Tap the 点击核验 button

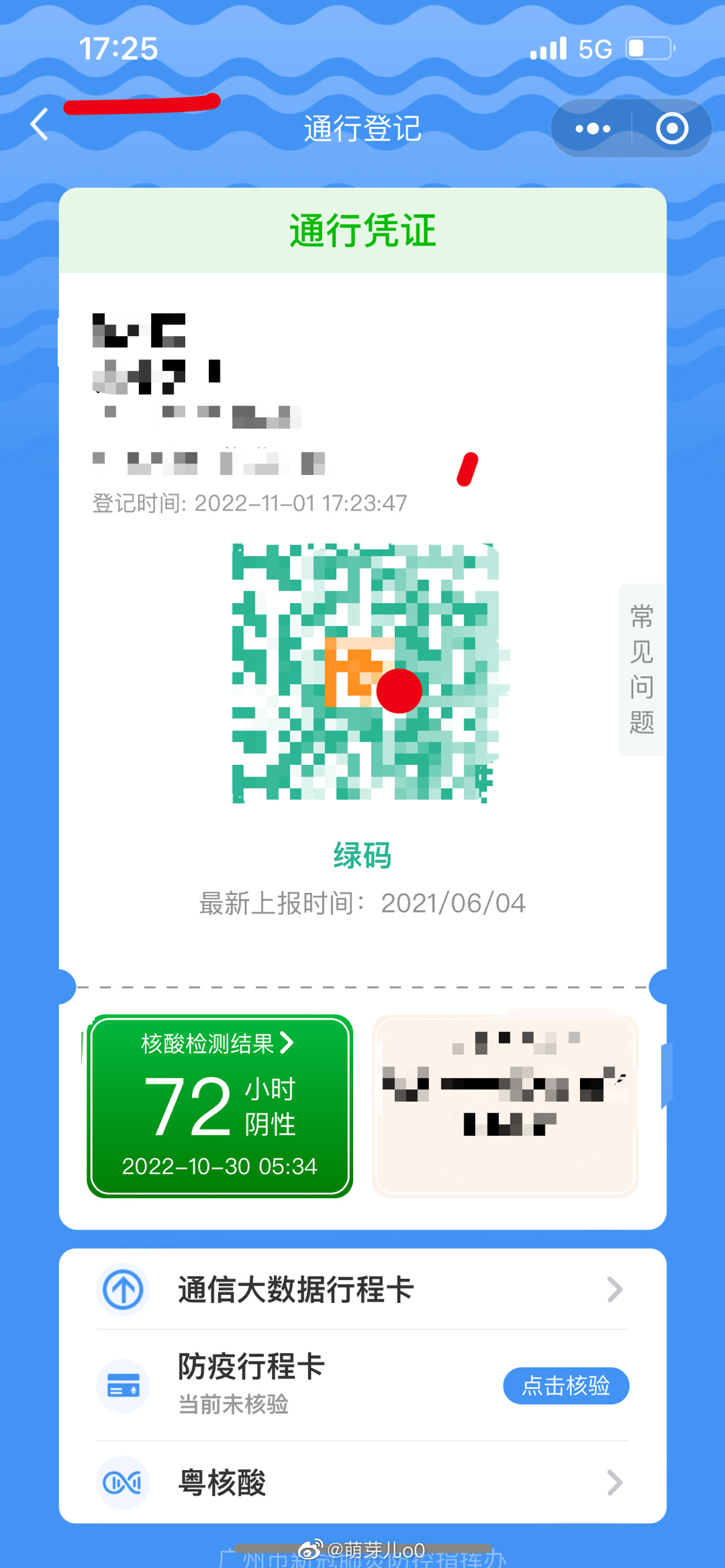coord(566,1386)
